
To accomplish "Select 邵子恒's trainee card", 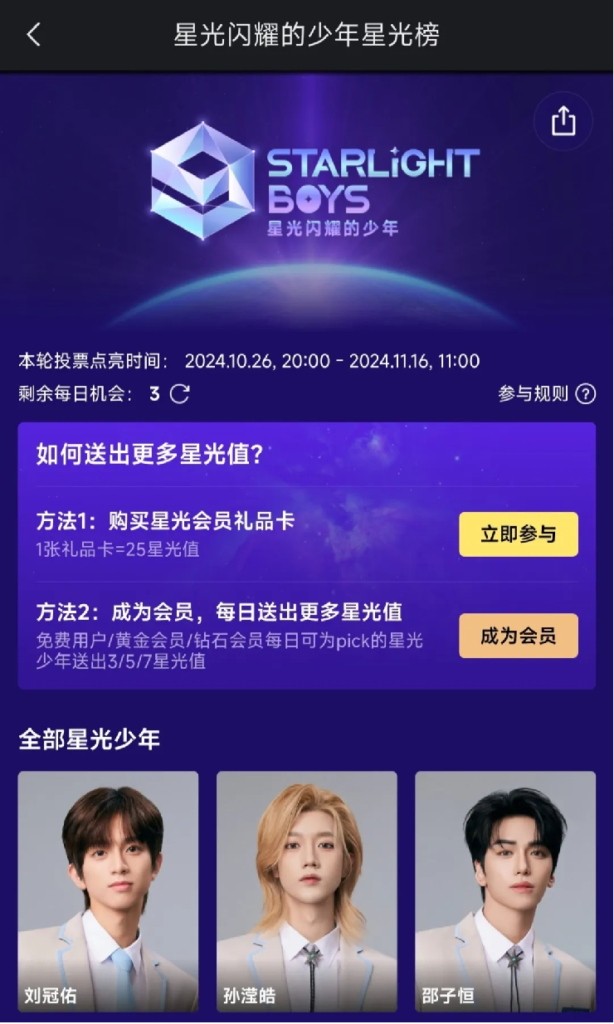I will click(505, 890).
